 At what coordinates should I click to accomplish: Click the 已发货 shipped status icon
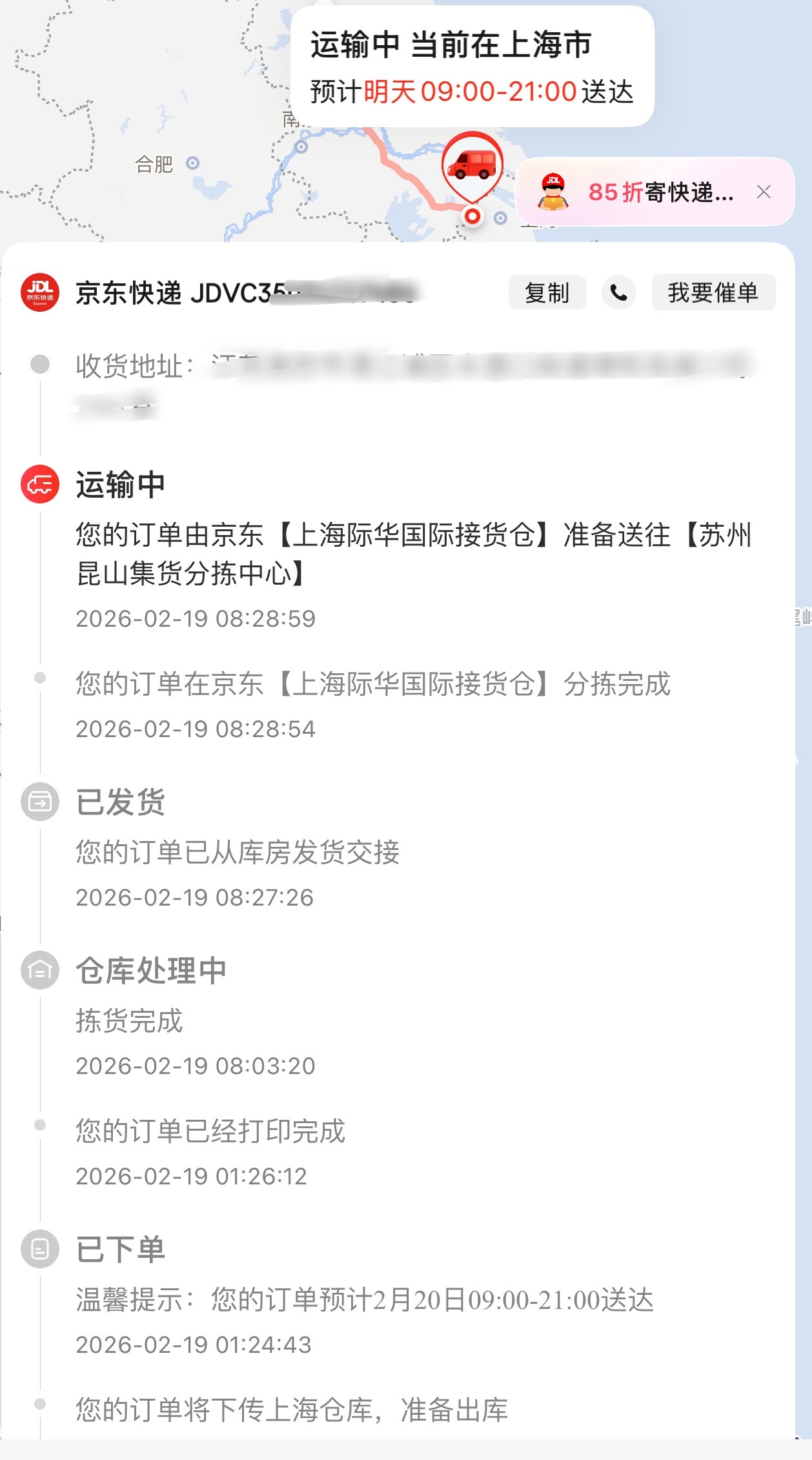[x=39, y=802]
